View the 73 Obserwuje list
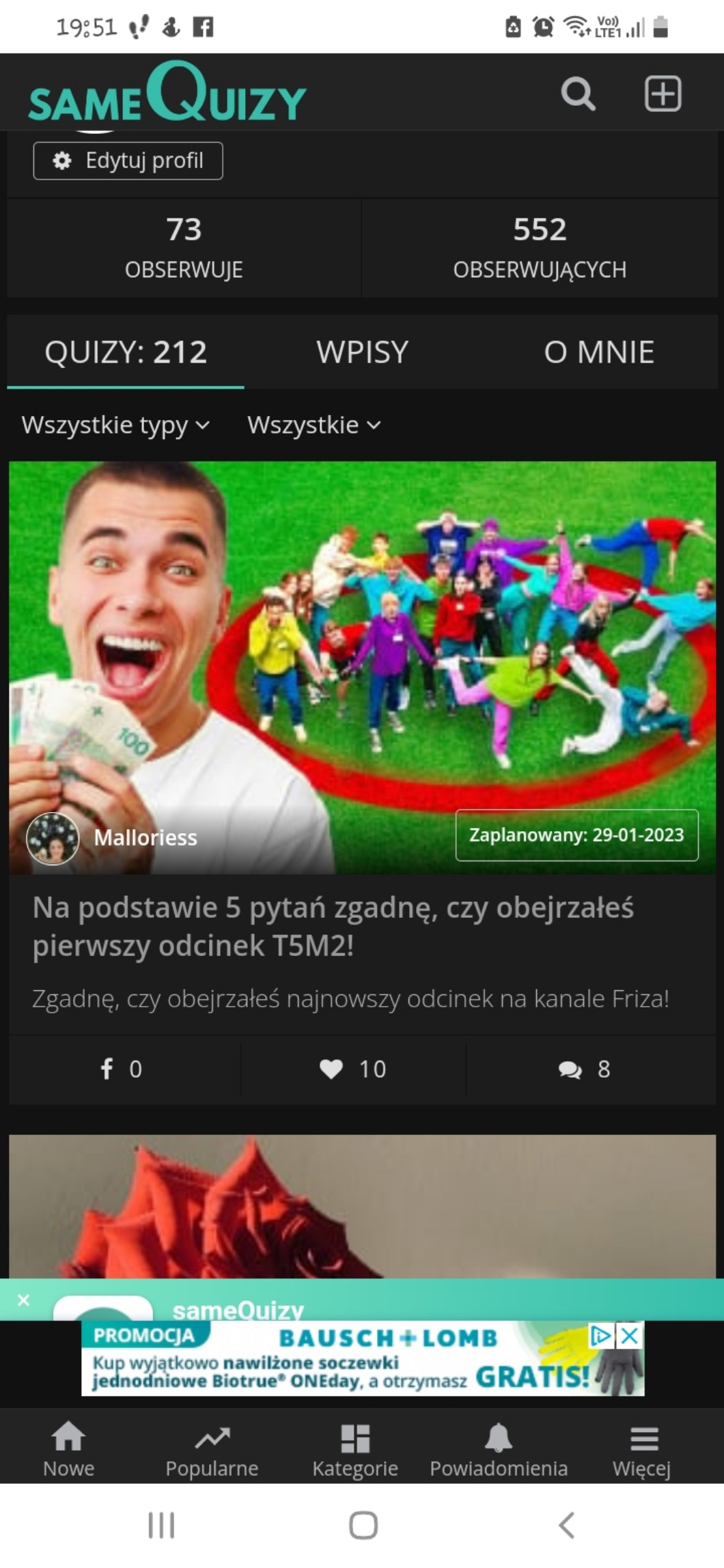The height and width of the screenshot is (1568, 724). pos(184,248)
